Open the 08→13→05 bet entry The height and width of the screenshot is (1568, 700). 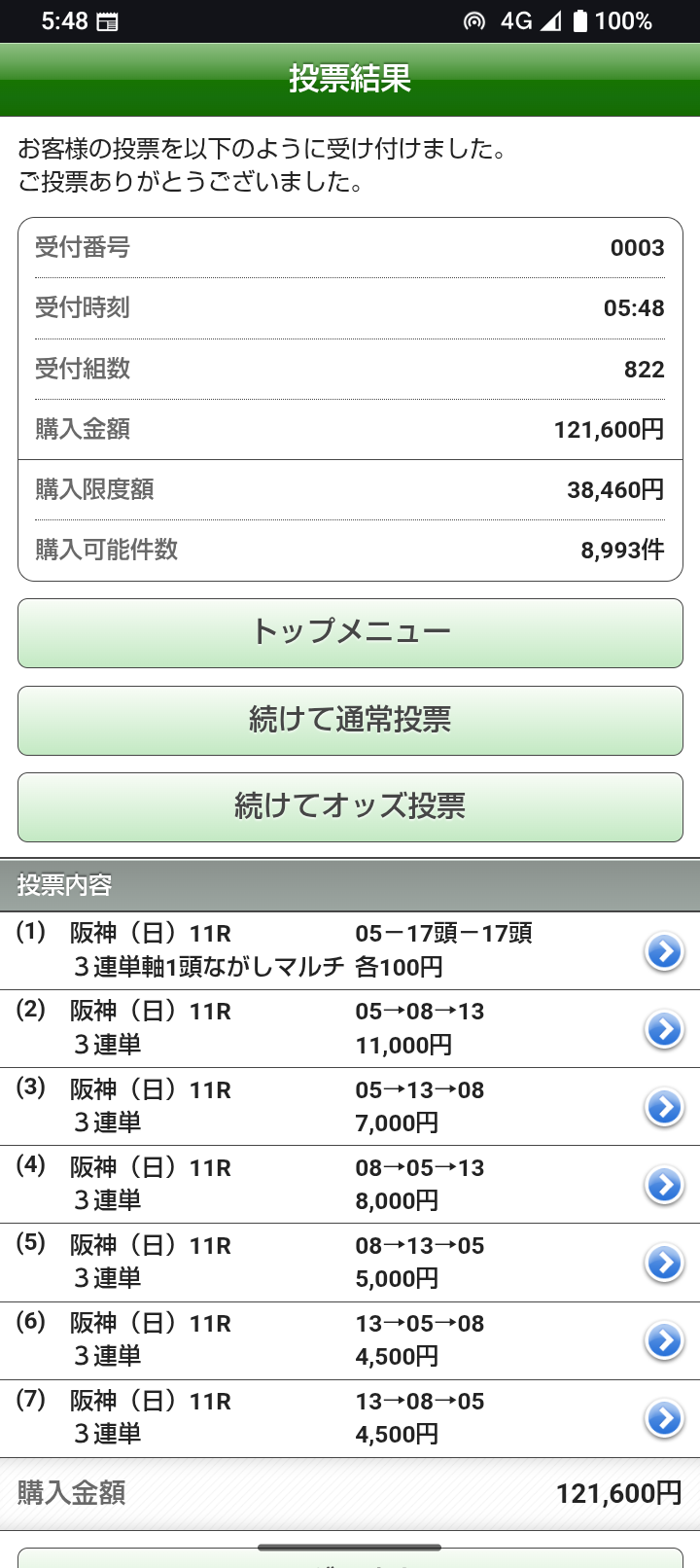click(664, 1263)
